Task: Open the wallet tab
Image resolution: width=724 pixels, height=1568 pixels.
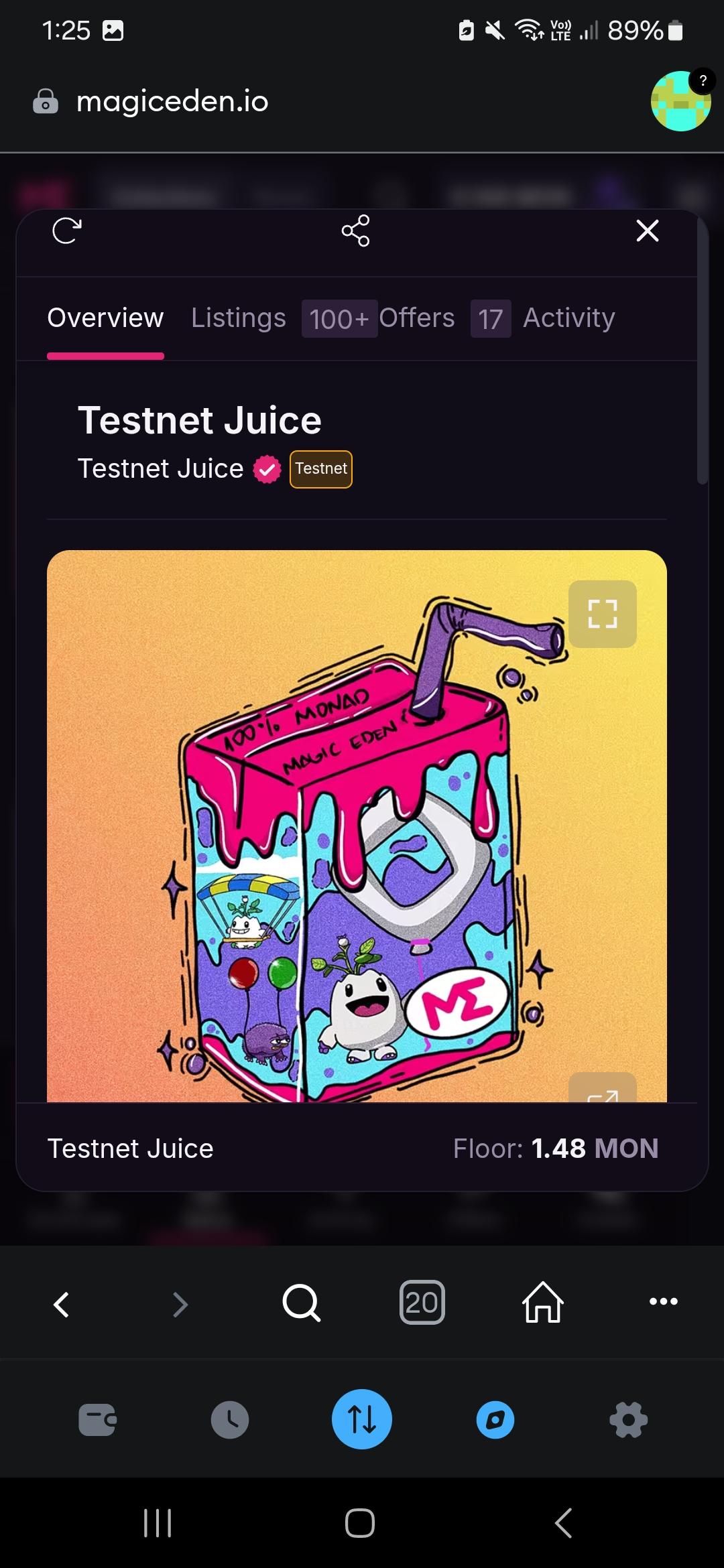Action: click(x=97, y=1419)
